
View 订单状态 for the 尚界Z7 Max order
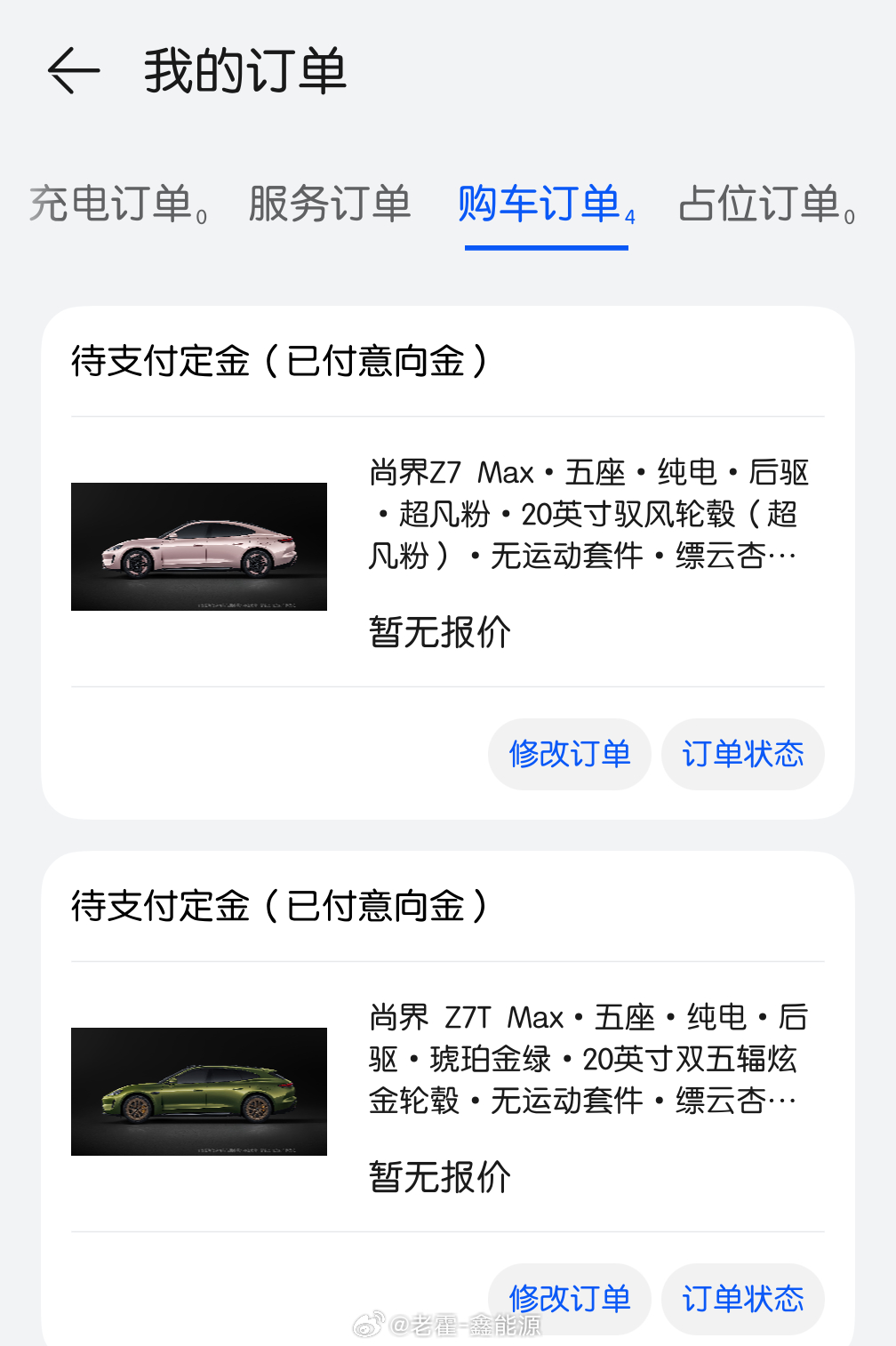click(742, 754)
